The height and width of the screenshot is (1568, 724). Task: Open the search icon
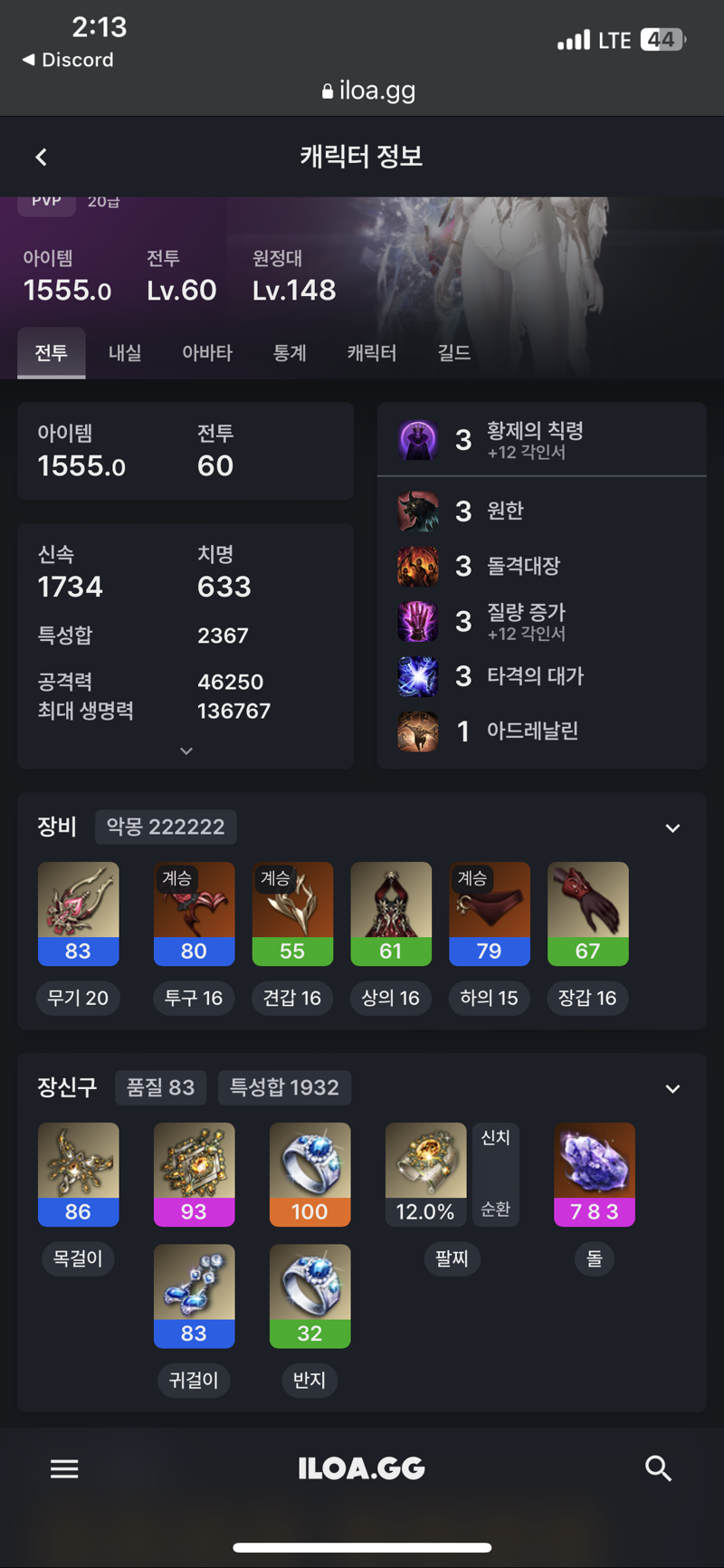coord(658,1468)
